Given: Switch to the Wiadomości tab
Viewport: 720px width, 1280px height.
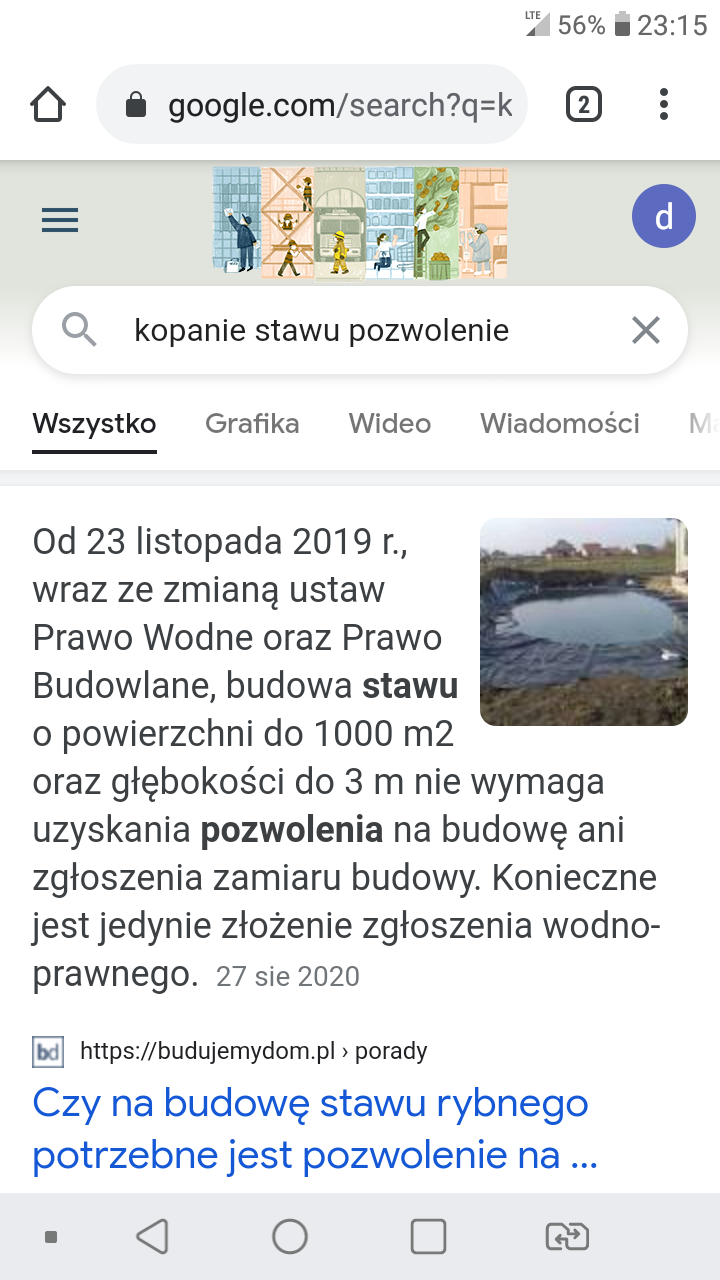Looking at the screenshot, I should [559, 424].
